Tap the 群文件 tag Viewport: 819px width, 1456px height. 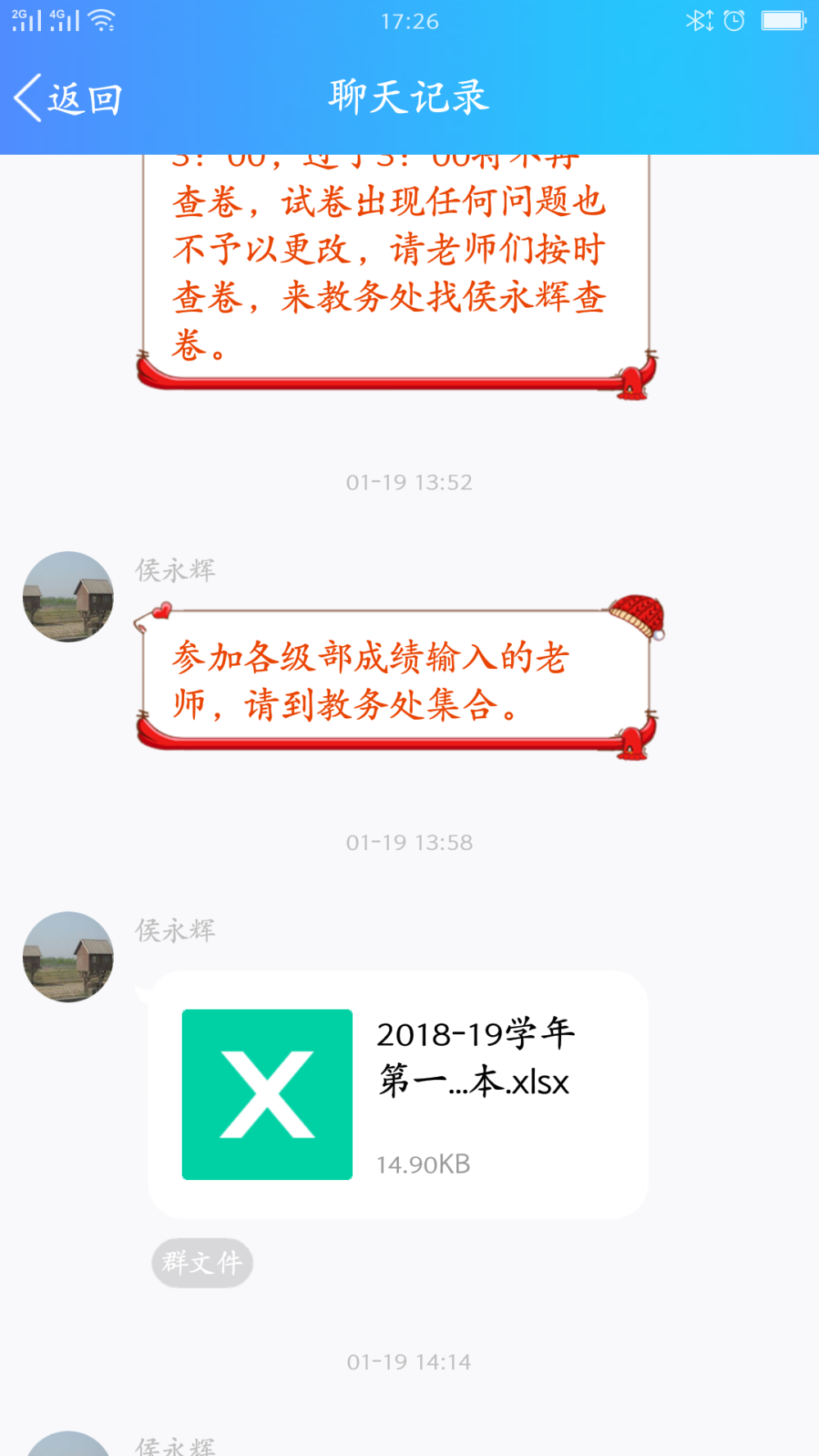(202, 1262)
